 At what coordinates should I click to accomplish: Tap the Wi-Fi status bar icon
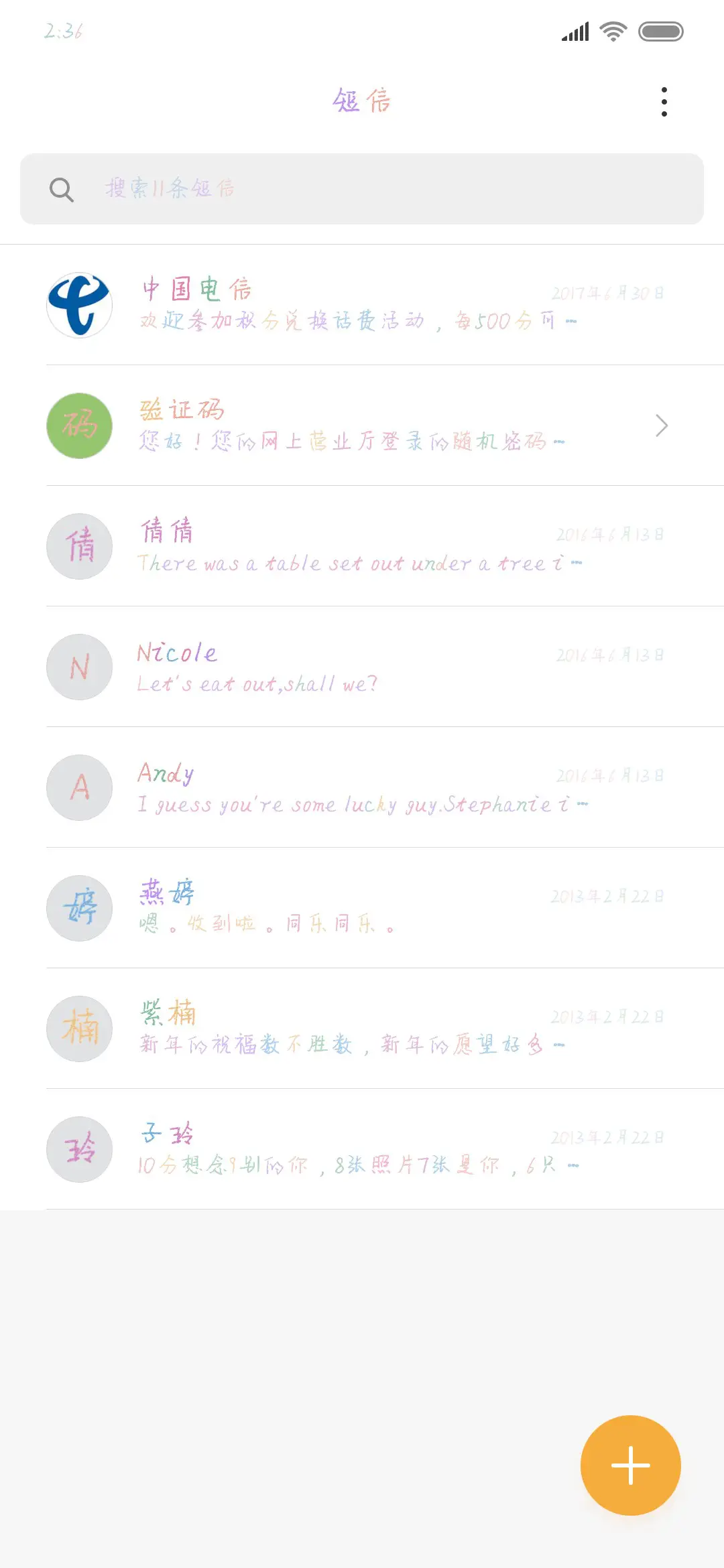(612, 31)
